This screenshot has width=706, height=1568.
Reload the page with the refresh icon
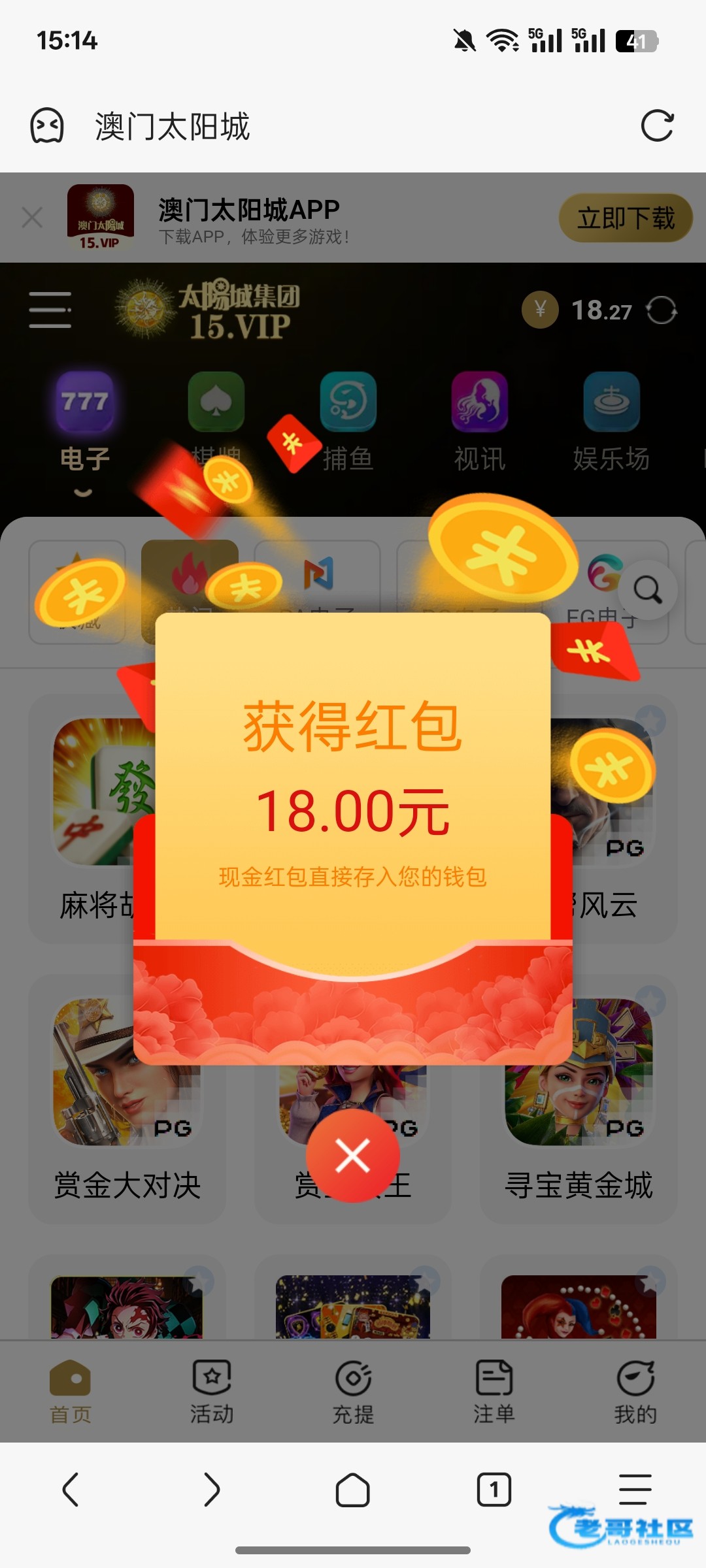[x=657, y=125]
